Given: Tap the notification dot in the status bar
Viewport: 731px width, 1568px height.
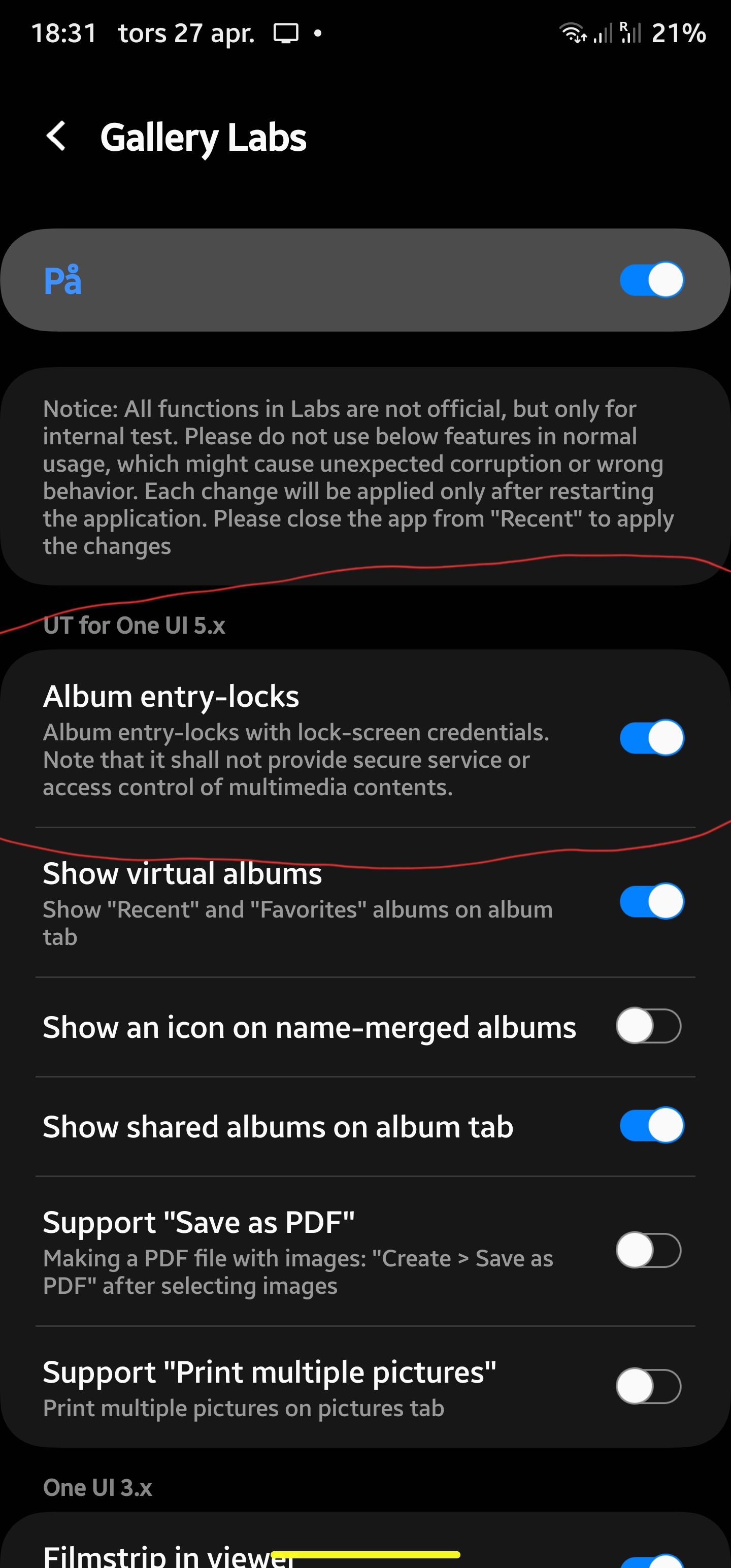Looking at the screenshot, I should point(317,34).
